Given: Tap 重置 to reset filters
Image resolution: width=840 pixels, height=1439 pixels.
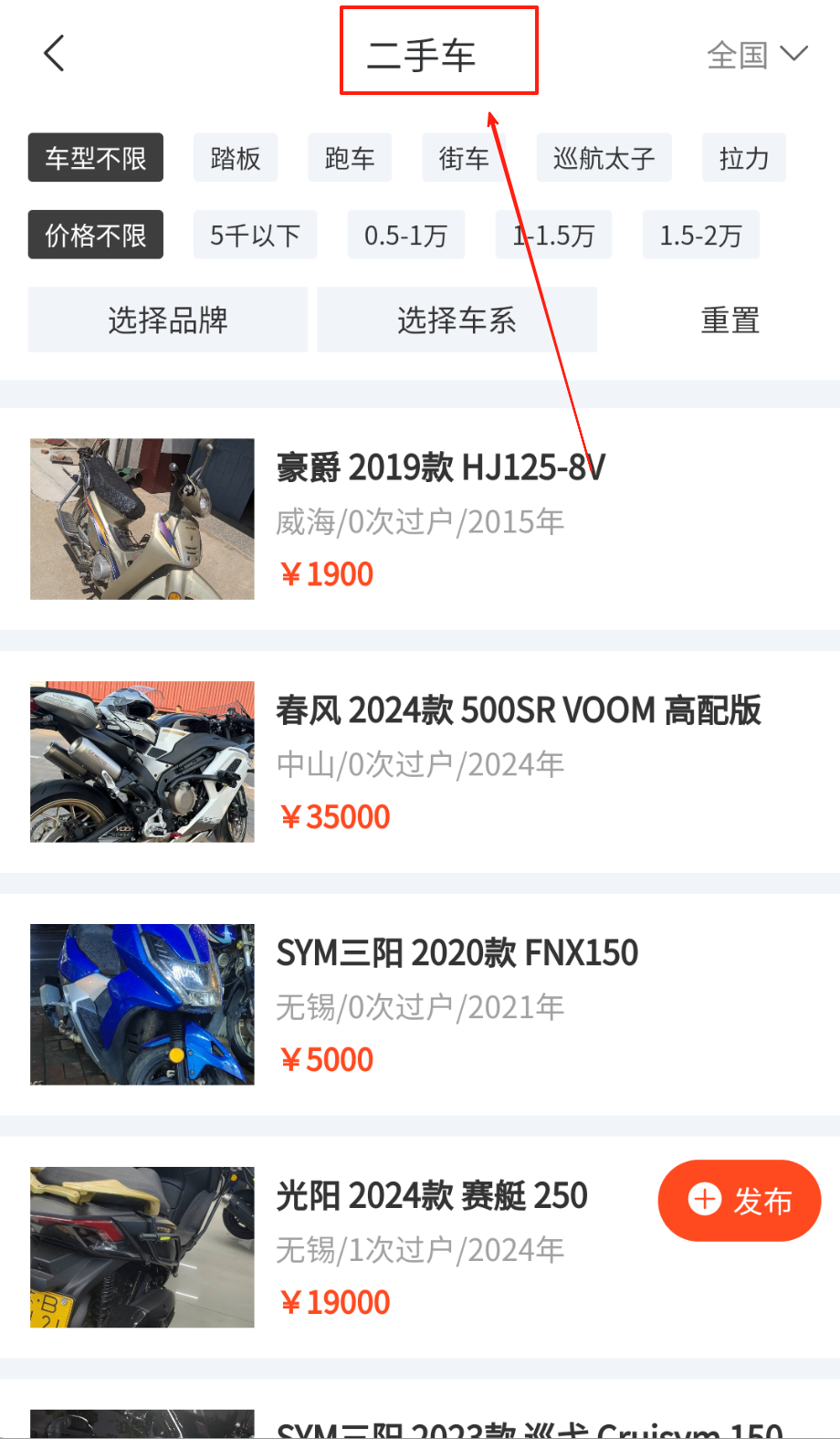Looking at the screenshot, I should 730,320.
